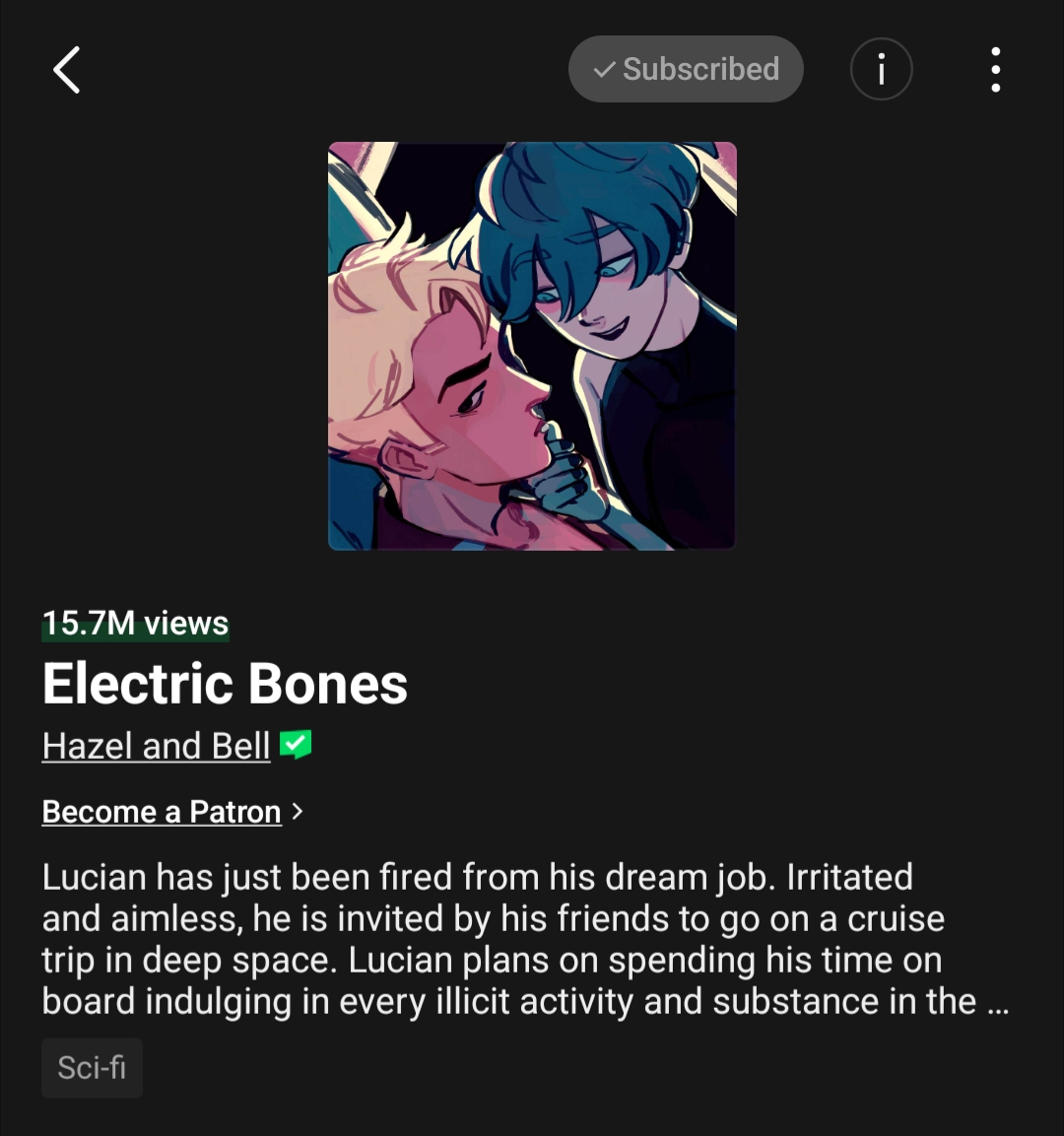Go back using the arrow icon
This screenshot has width=1064, height=1136.
click(x=66, y=70)
